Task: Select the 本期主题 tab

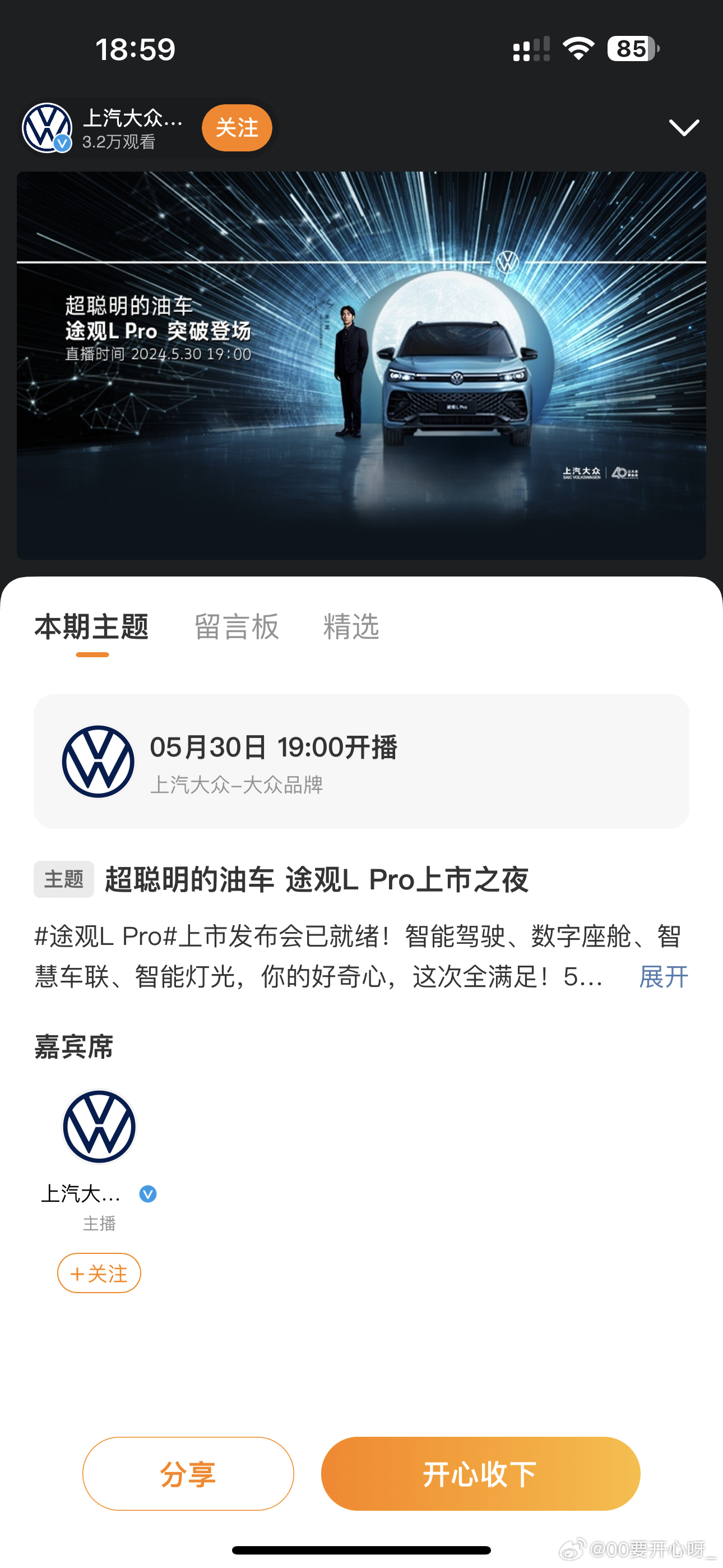Action: click(92, 627)
